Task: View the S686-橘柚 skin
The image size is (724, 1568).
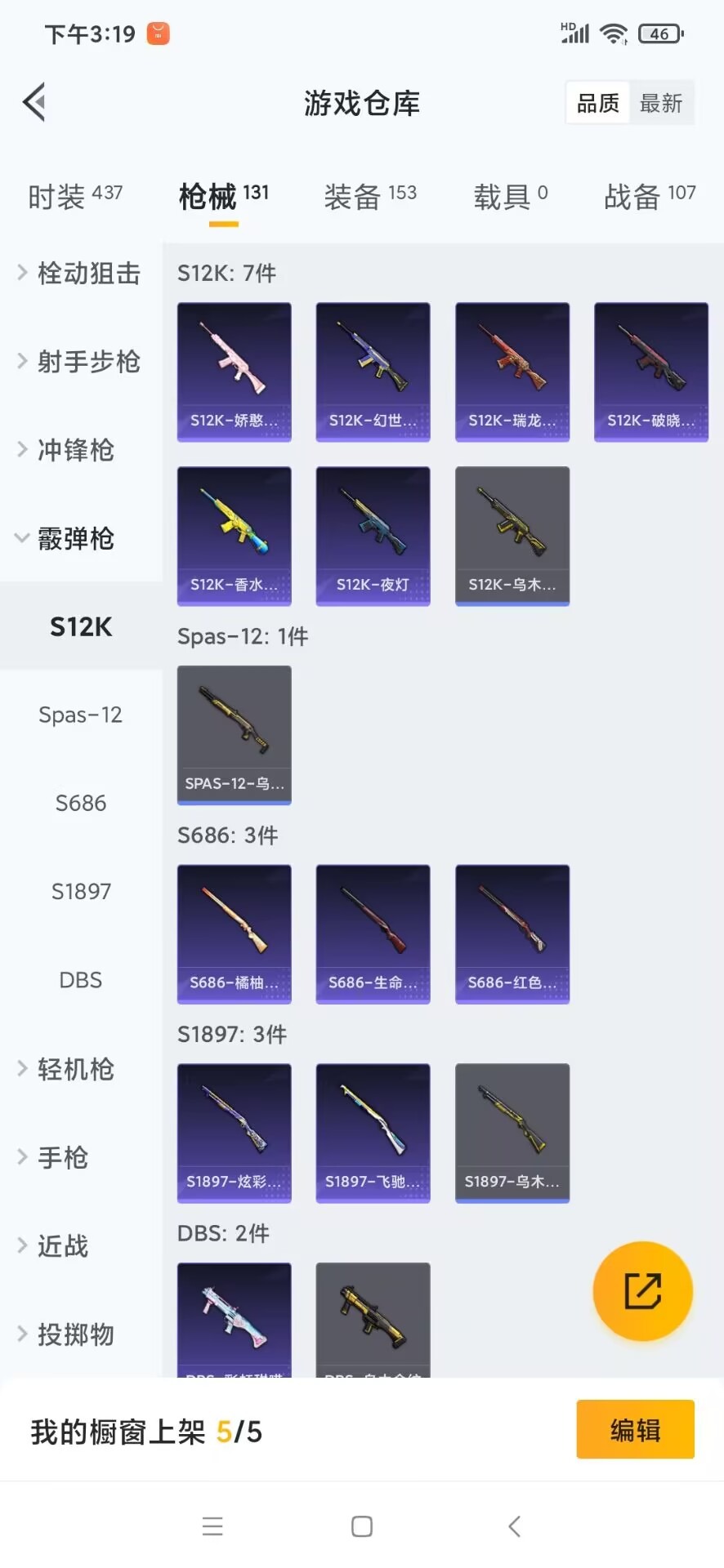Action: 235,933
